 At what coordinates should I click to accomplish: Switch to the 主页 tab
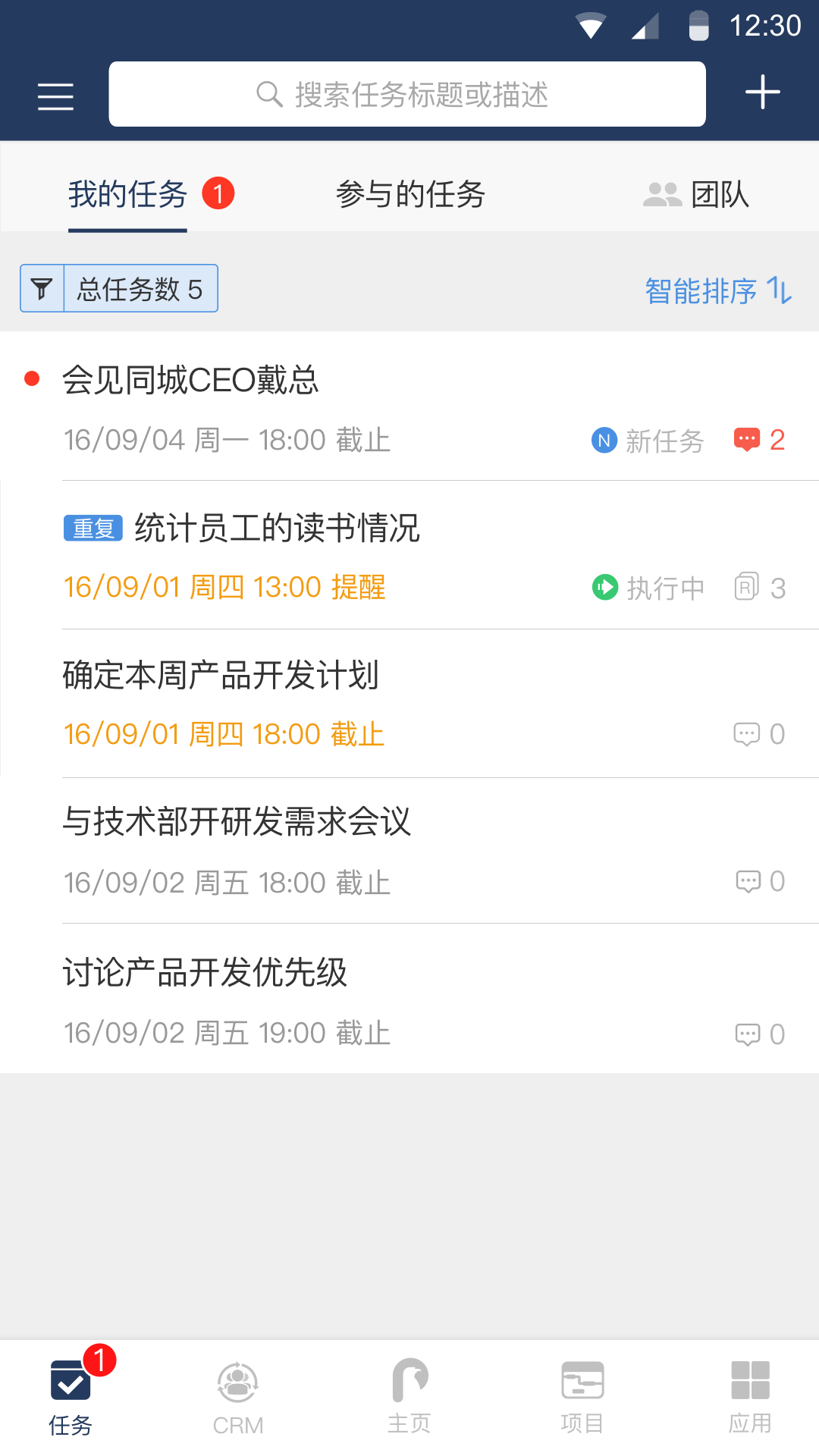[x=409, y=1397]
